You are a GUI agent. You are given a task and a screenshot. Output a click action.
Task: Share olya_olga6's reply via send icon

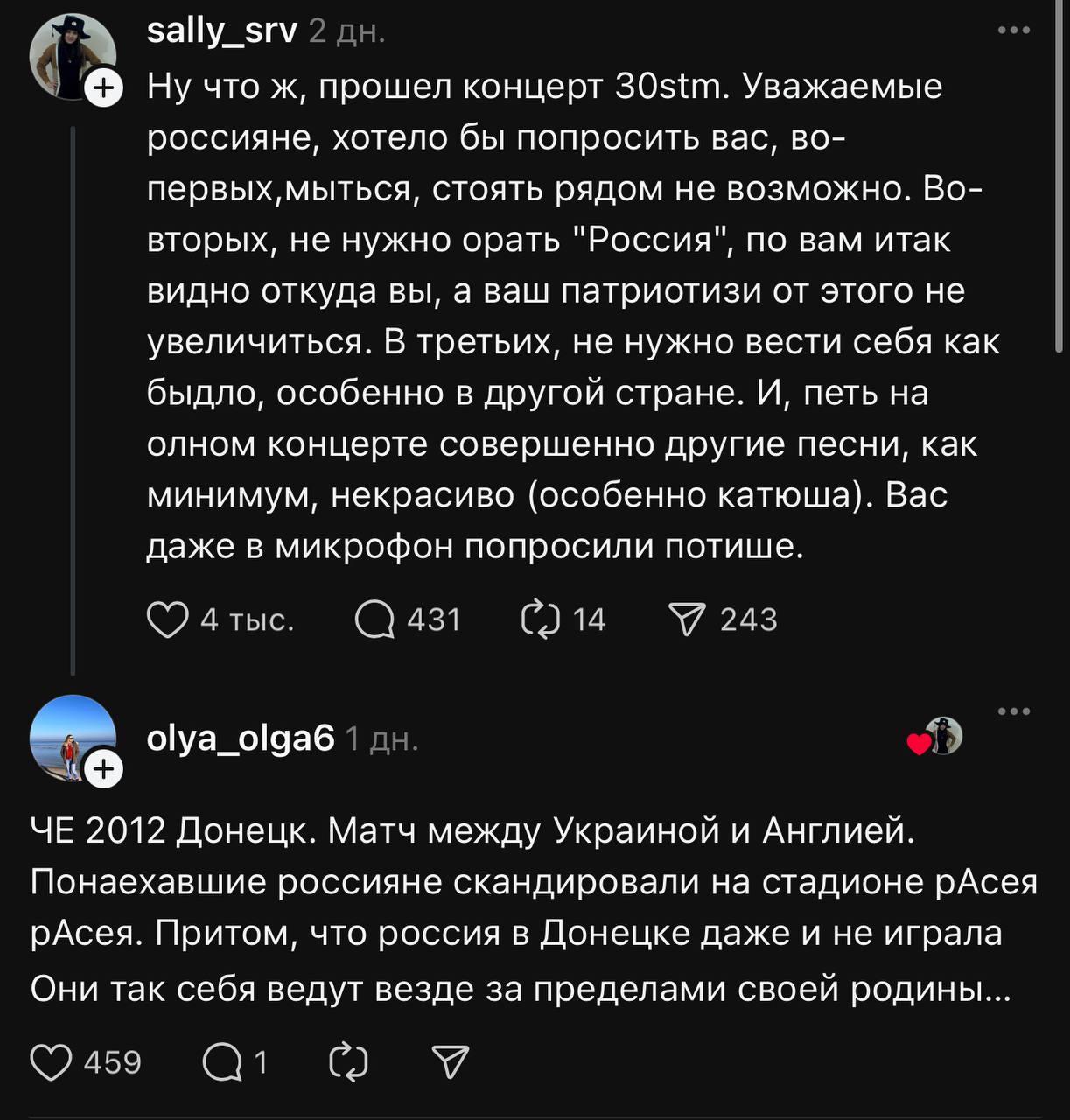coord(451,1062)
